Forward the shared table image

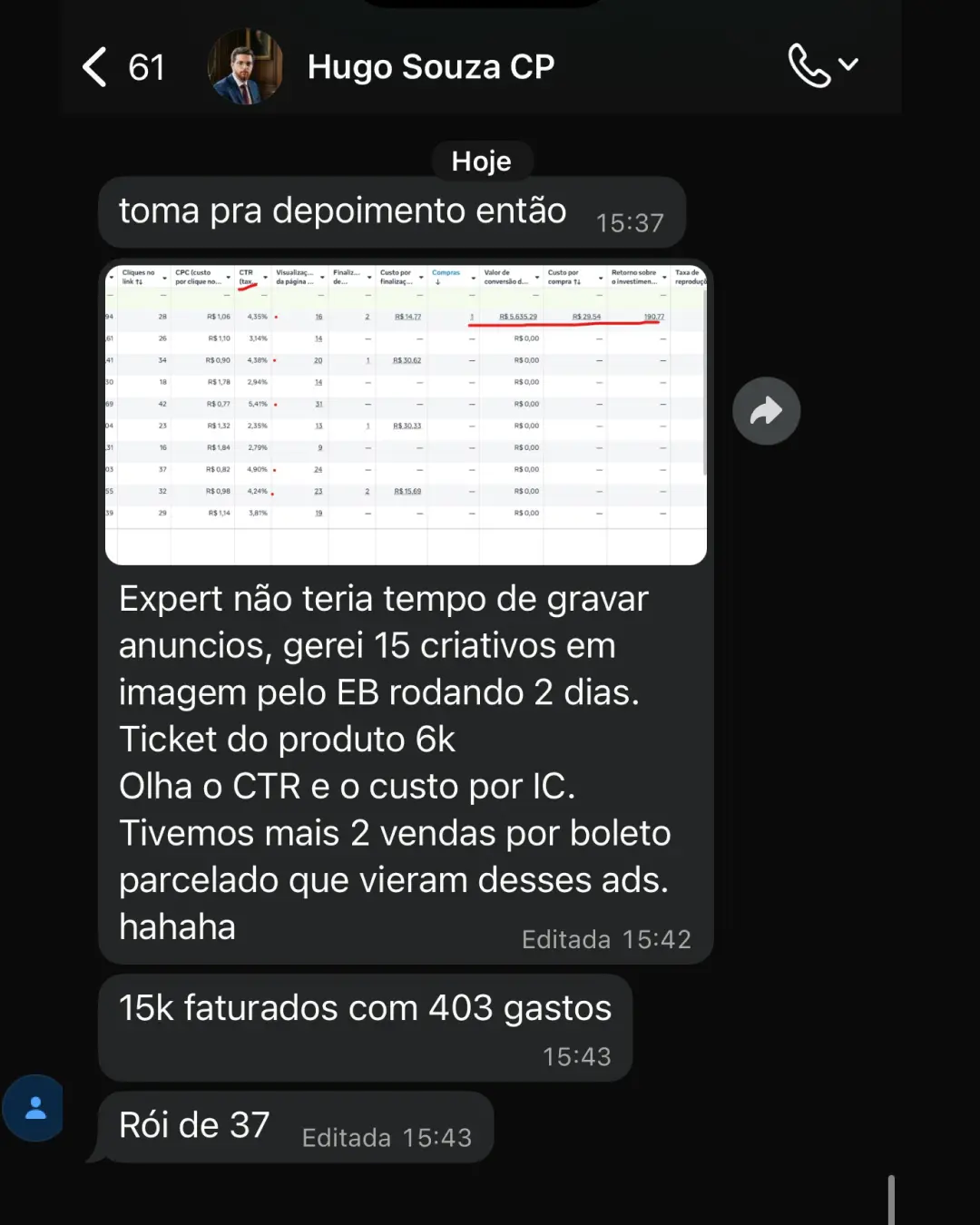click(766, 411)
